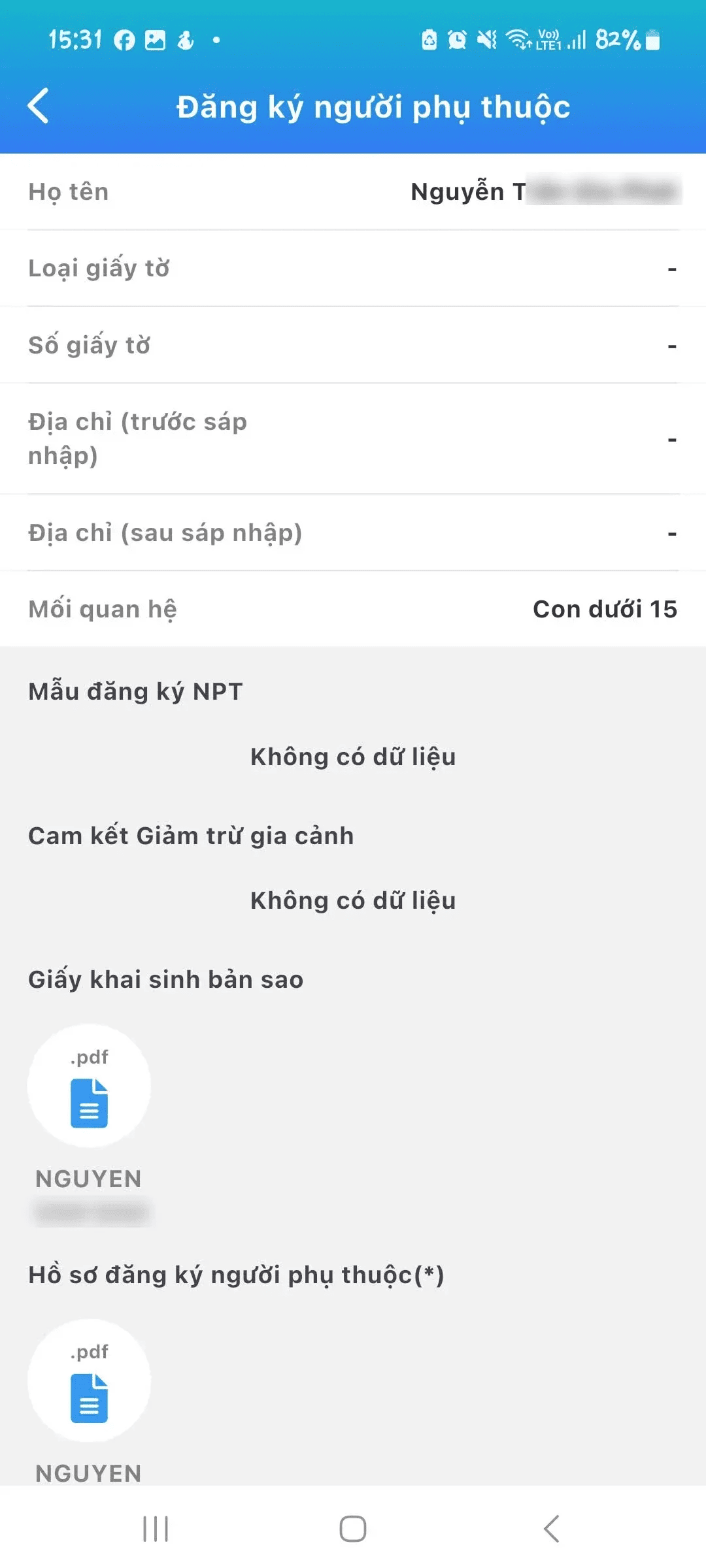The height and width of the screenshot is (1568, 706).
Task: Open the pdf under Hồ sơ đăng ký người phụ thuộc
Action: (89, 1380)
